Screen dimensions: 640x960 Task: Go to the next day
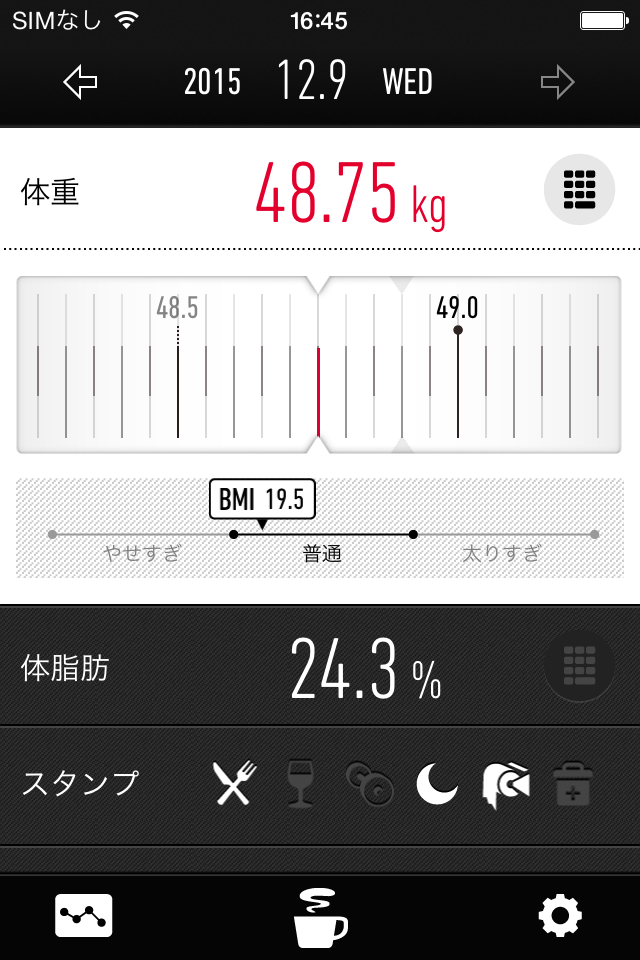[558, 82]
